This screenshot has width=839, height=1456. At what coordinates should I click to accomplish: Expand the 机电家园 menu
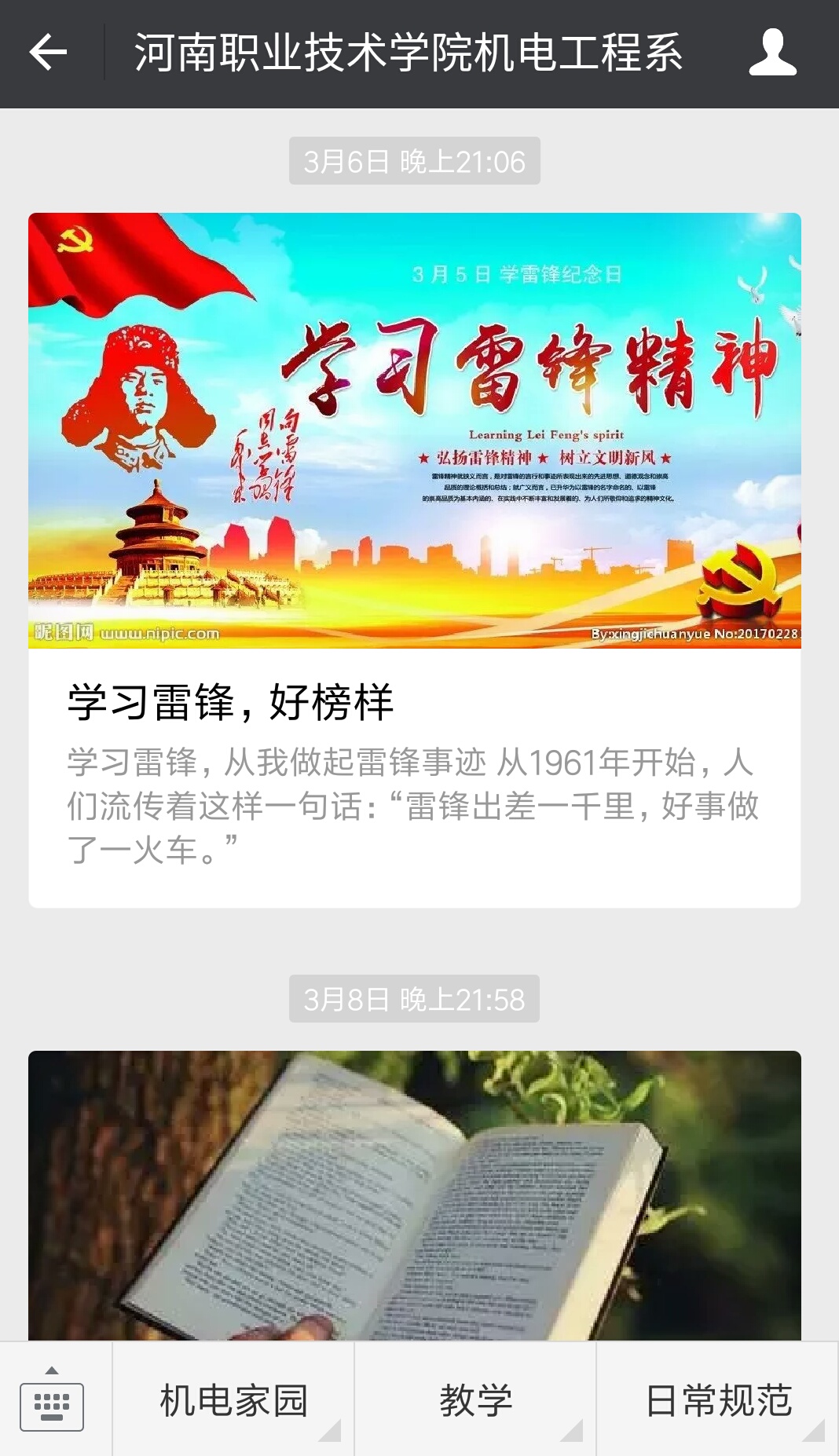pyautogui.click(x=233, y=1399)
